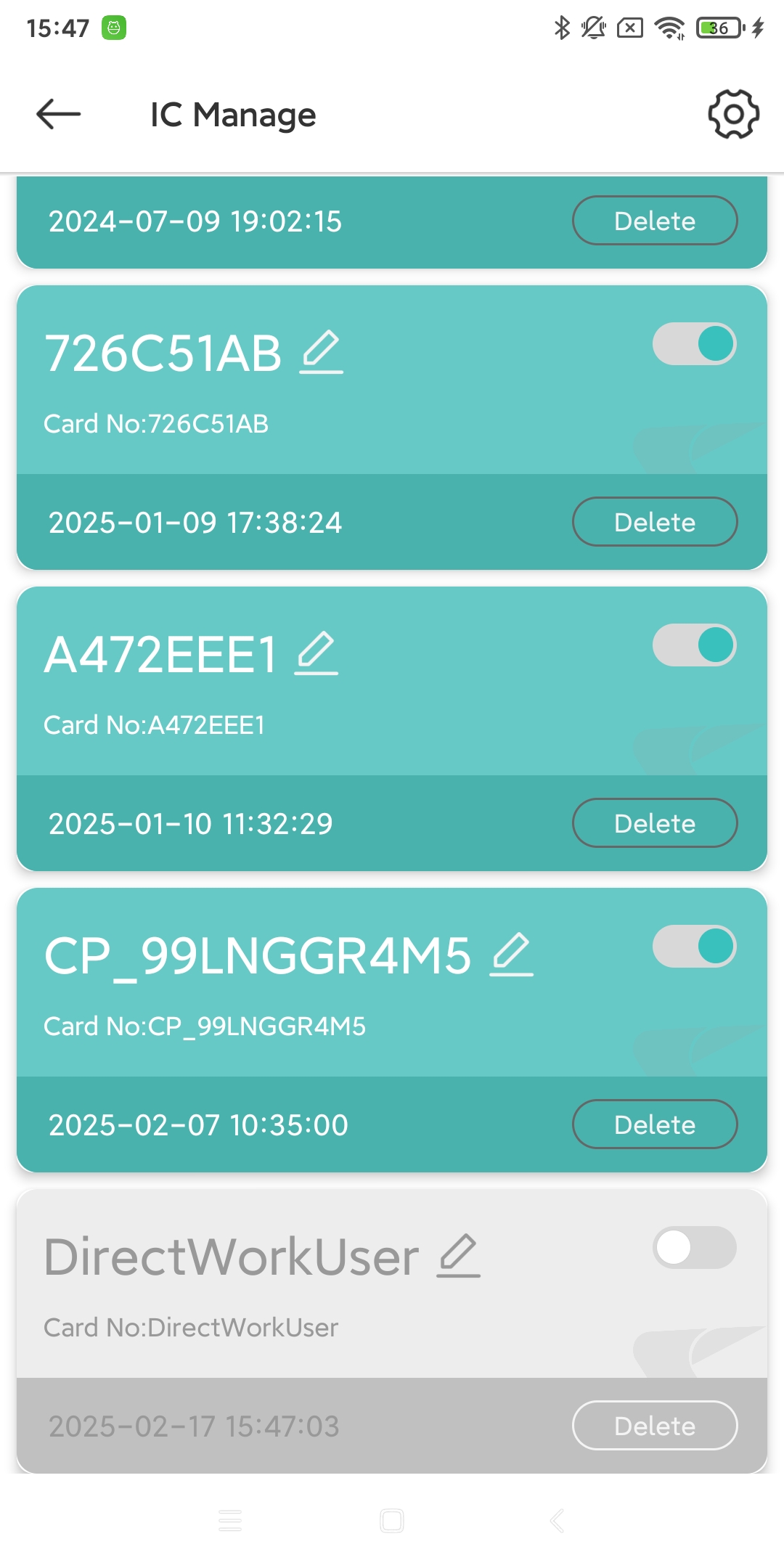Delete card CP_99LNGGR4M5
784x1568 pixels.
point(655,1124)
